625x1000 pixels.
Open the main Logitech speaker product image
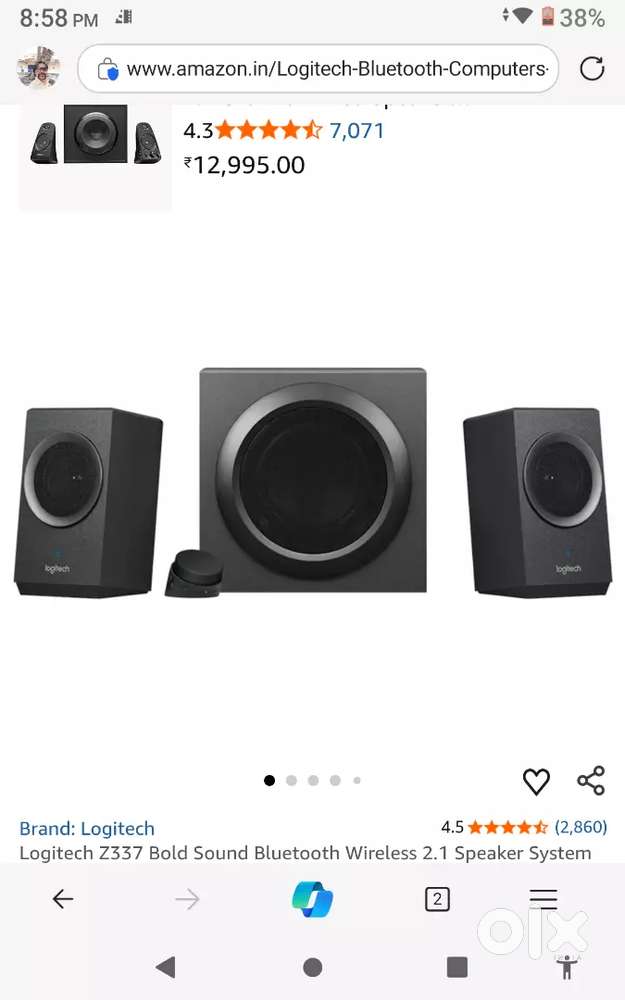tap(312, 483)
